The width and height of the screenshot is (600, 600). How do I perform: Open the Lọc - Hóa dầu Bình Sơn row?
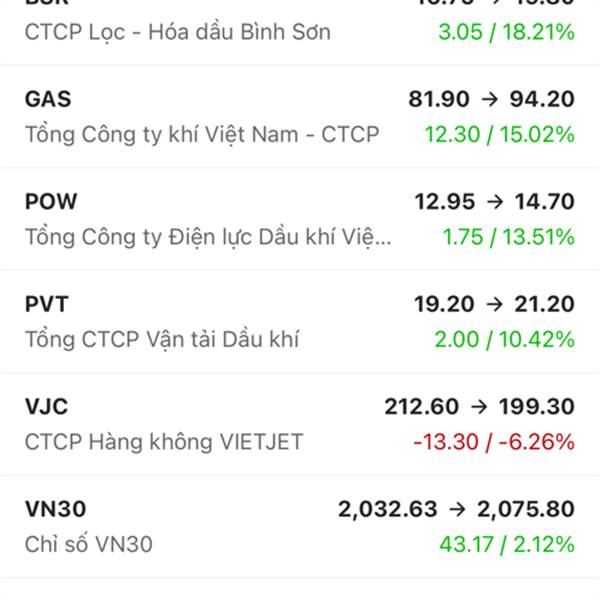(300, 30)
